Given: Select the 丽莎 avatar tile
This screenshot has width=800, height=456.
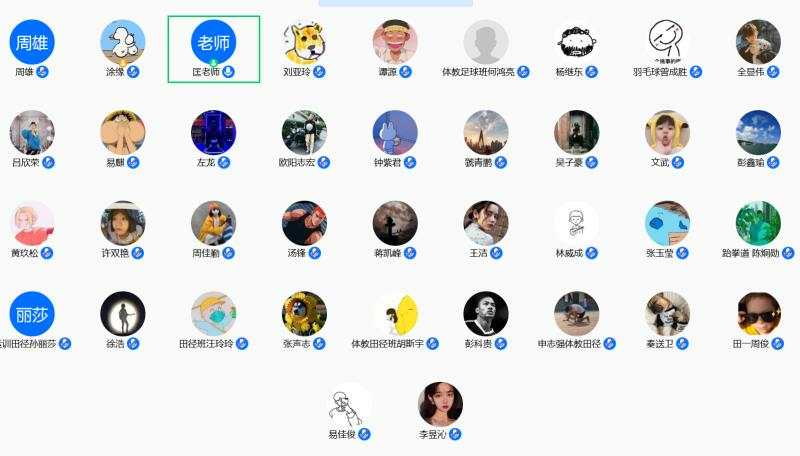Looking at the screenshot, I should click(32, 313).
